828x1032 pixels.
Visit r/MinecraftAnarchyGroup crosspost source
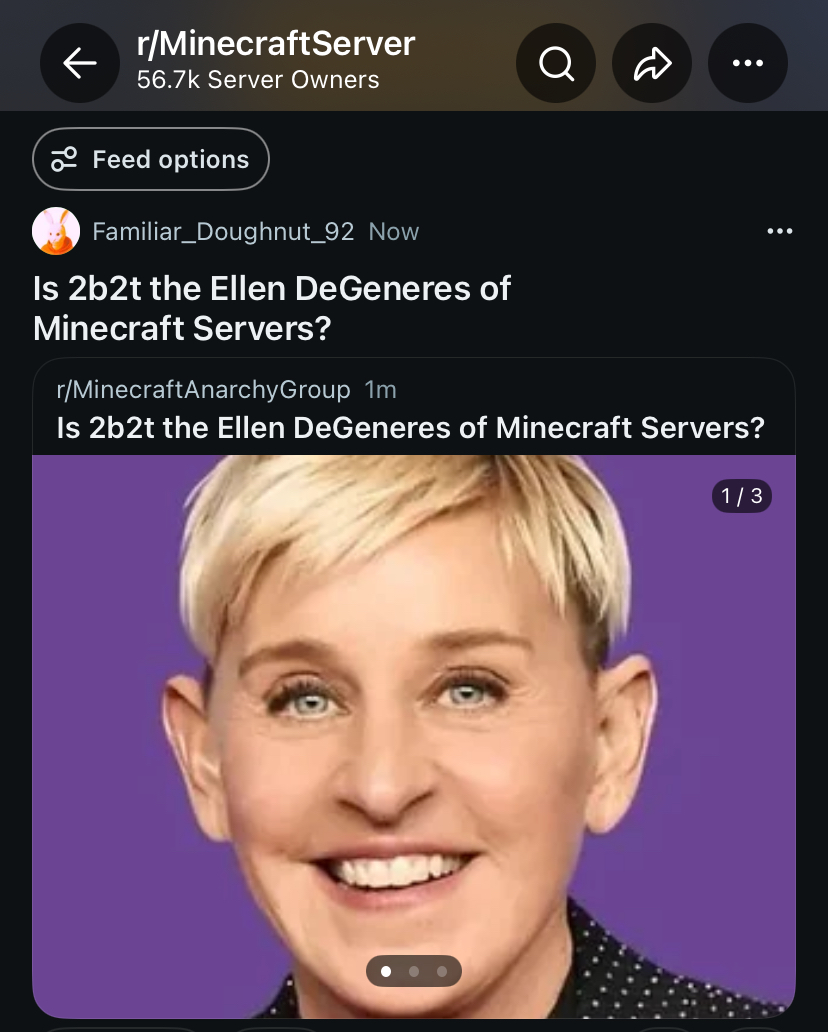203,389
